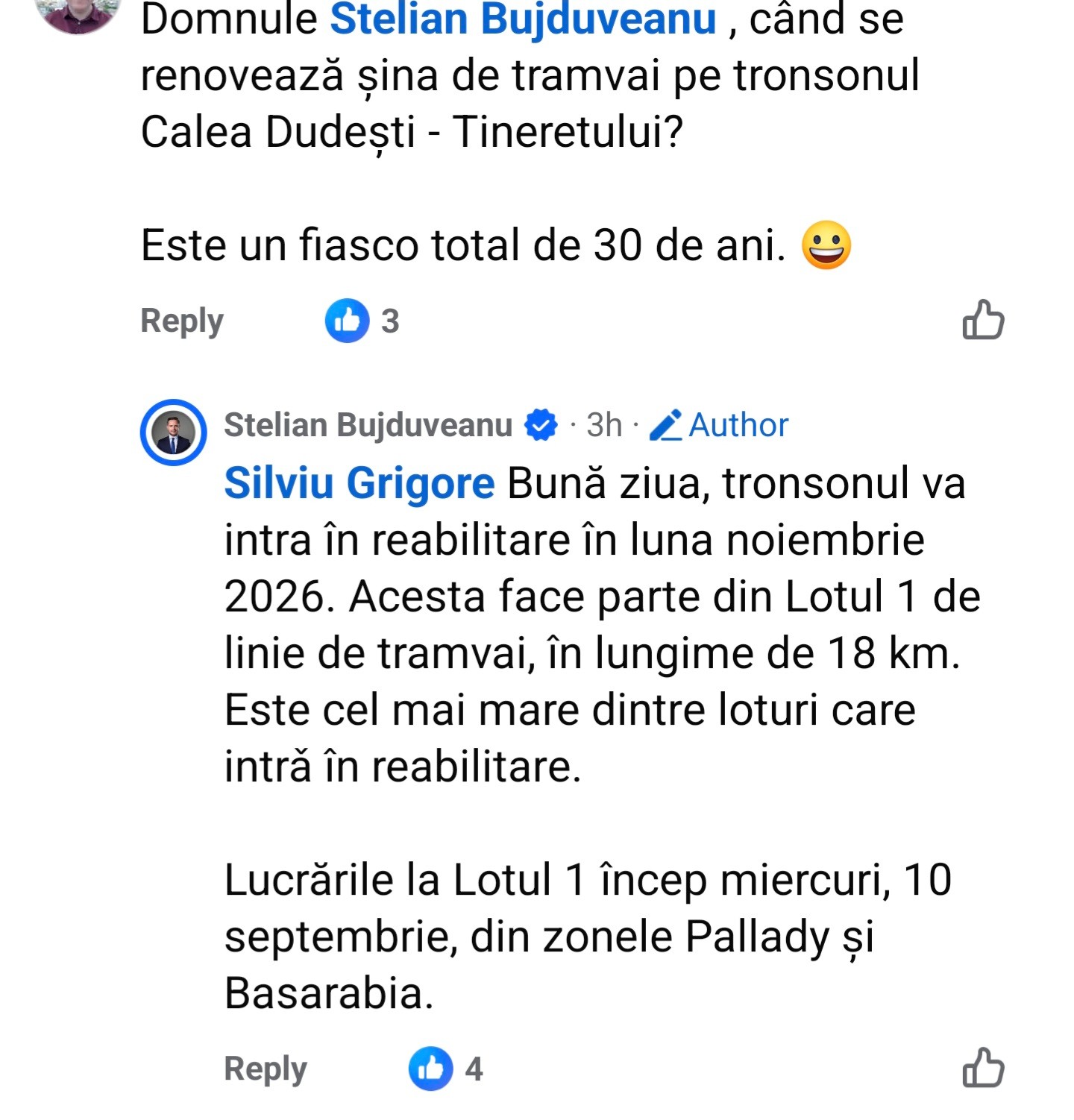Screen dimensions: 1074x1120
Task: Open Stelian Bujduveanu's profile picture
Action: pyautogui.click(x=173, y=432)
